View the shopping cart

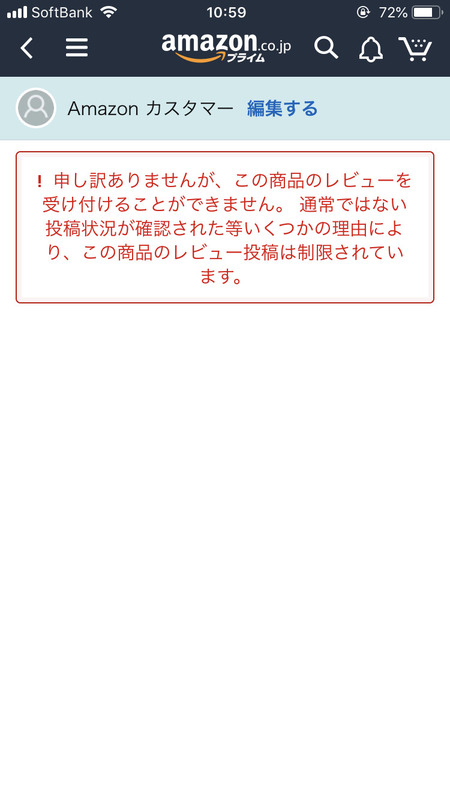click(x=415, y=49)
